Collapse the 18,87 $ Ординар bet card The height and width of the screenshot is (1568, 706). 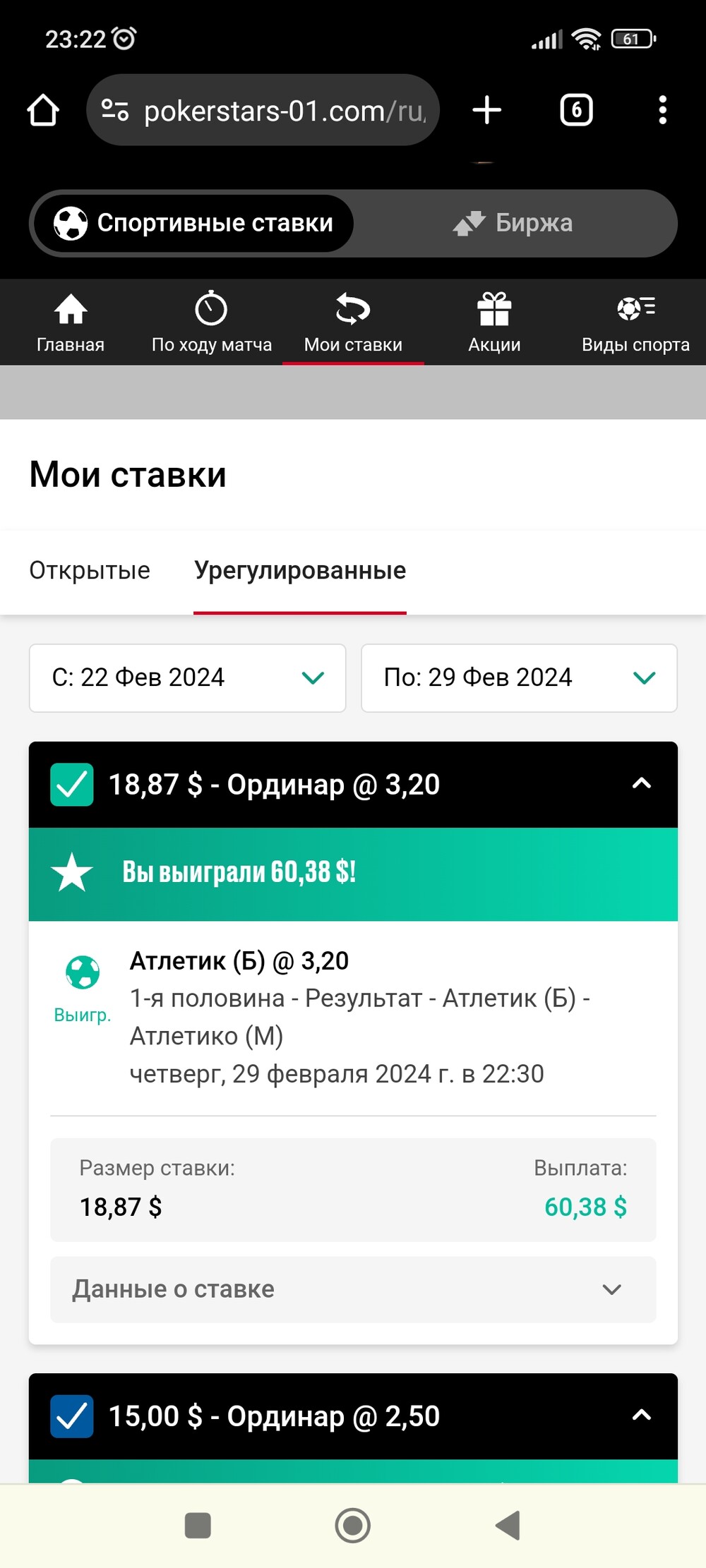641,784
